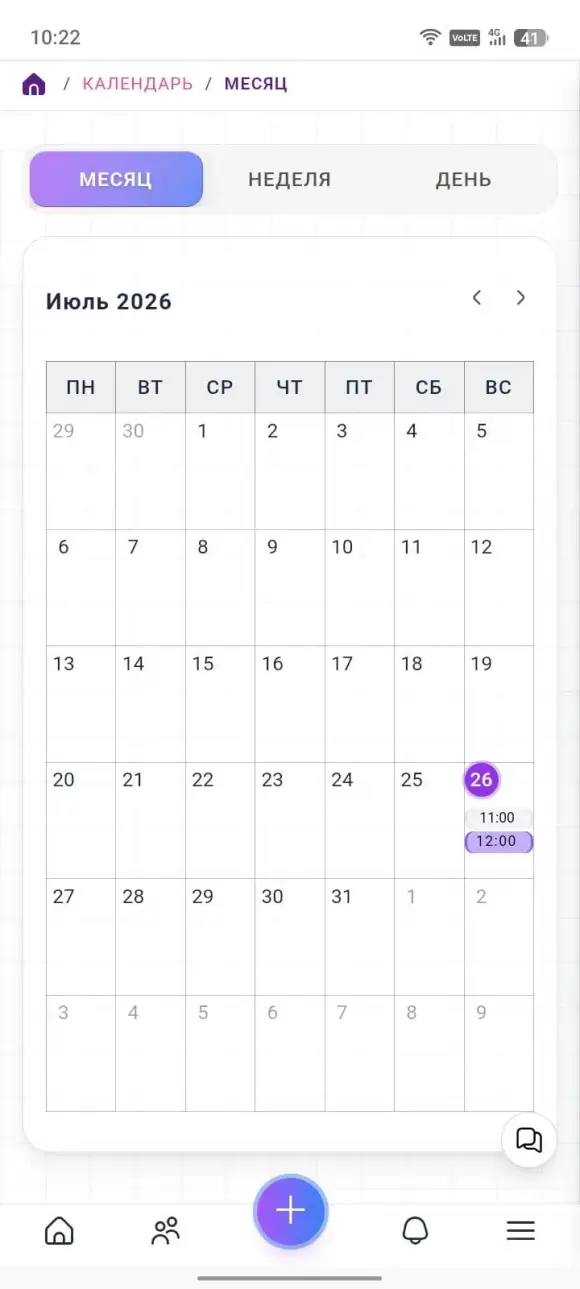Add a new event with plus button
580x1289 pixels.
(290, 1212)
